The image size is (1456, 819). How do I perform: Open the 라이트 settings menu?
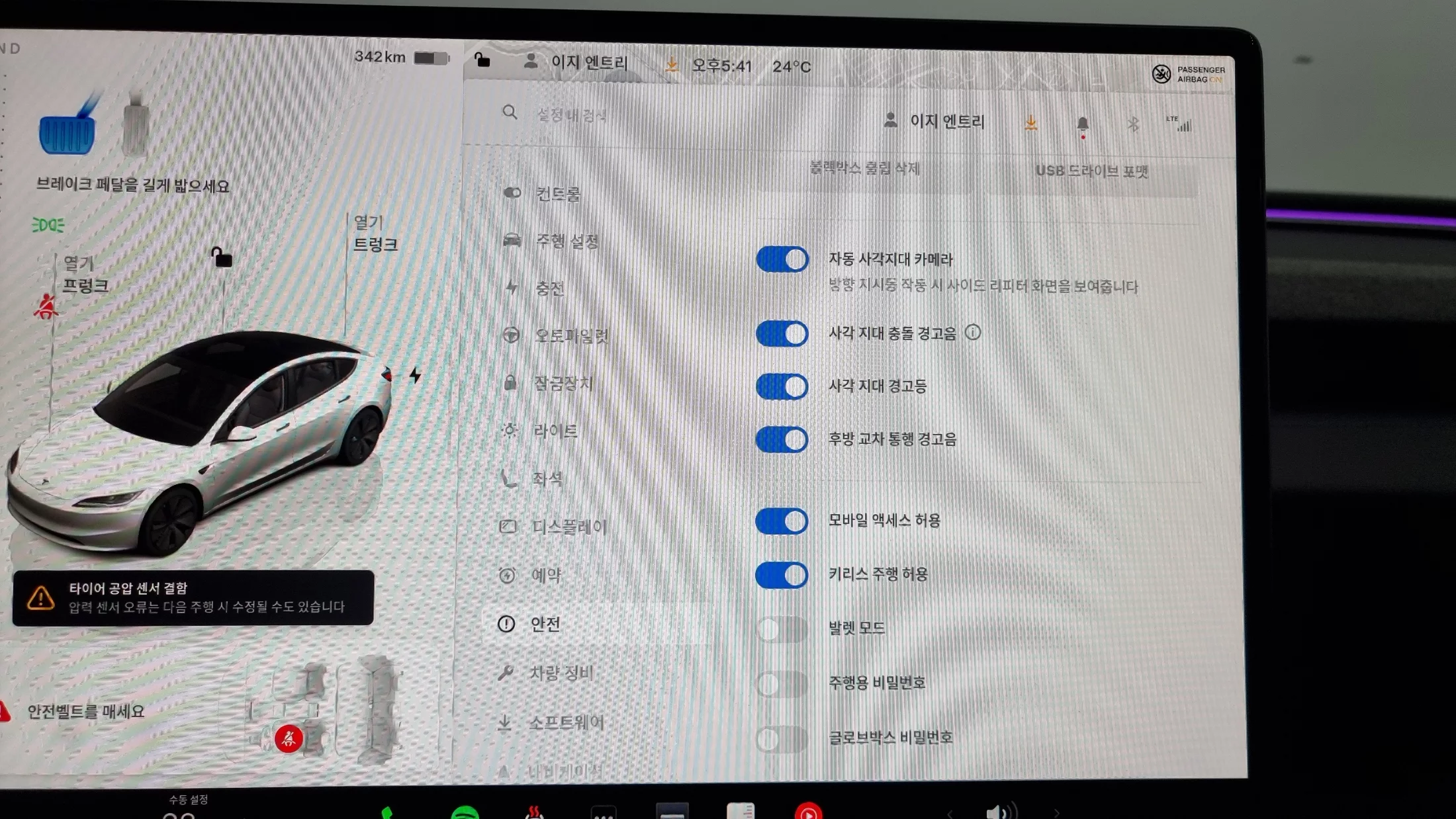[555, 431]
